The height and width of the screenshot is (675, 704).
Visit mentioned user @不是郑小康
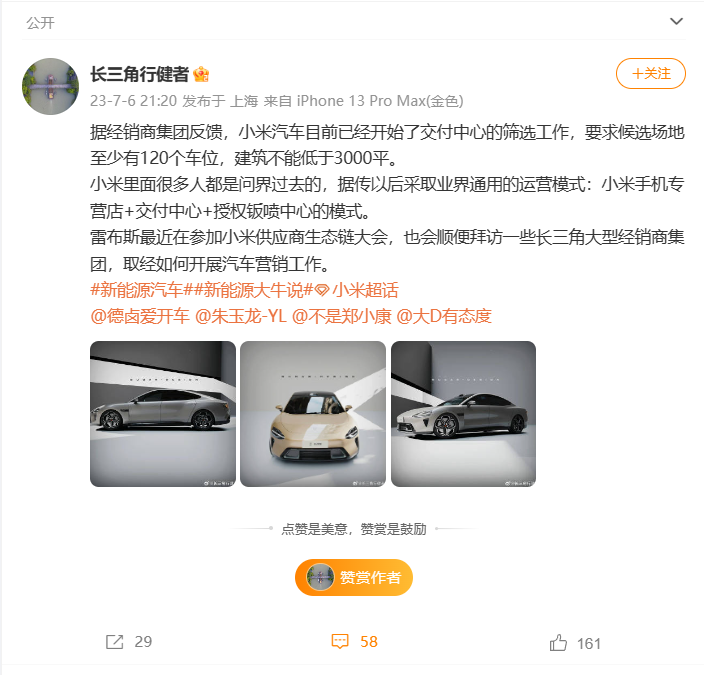(342, 316)
